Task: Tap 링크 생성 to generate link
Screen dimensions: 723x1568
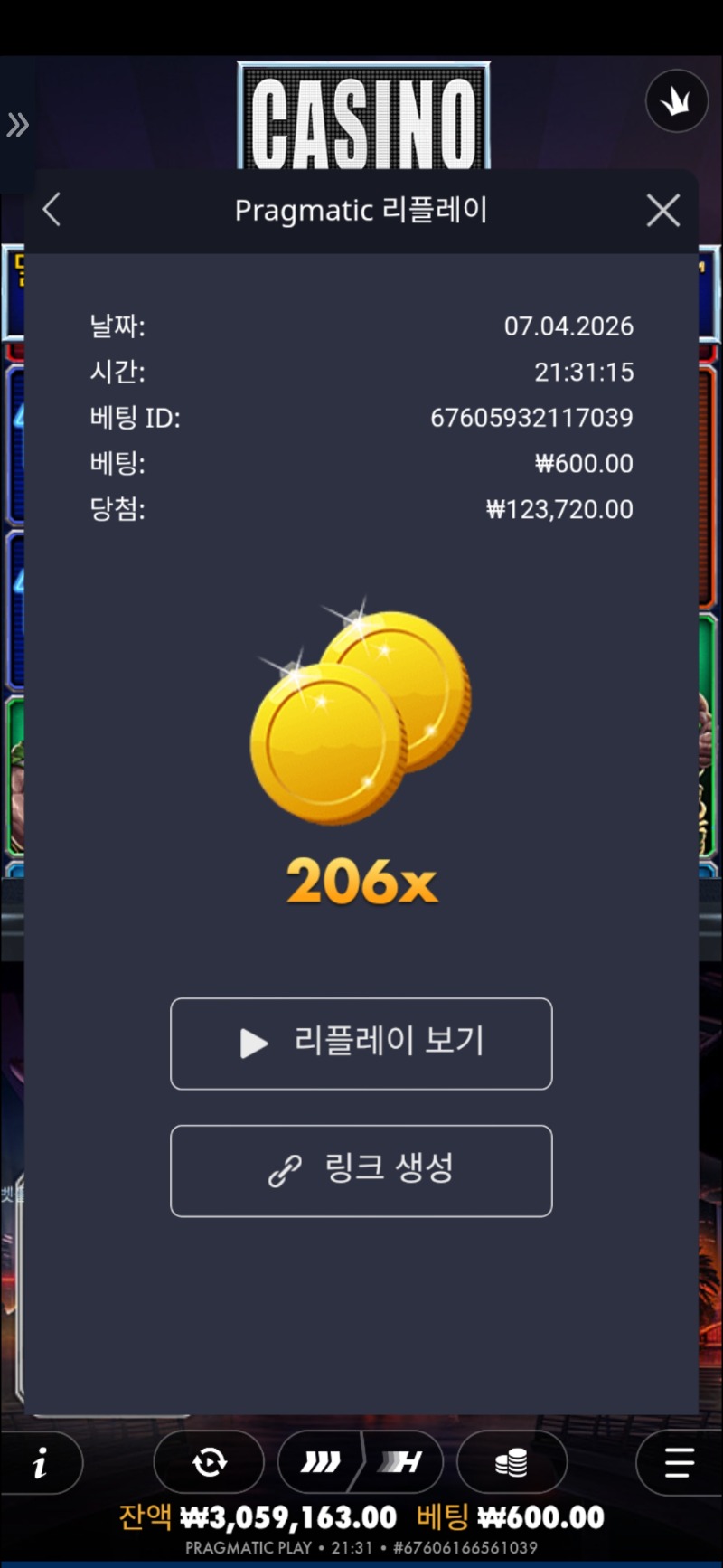Action: pyautogui.click(x=361, y=1170)
